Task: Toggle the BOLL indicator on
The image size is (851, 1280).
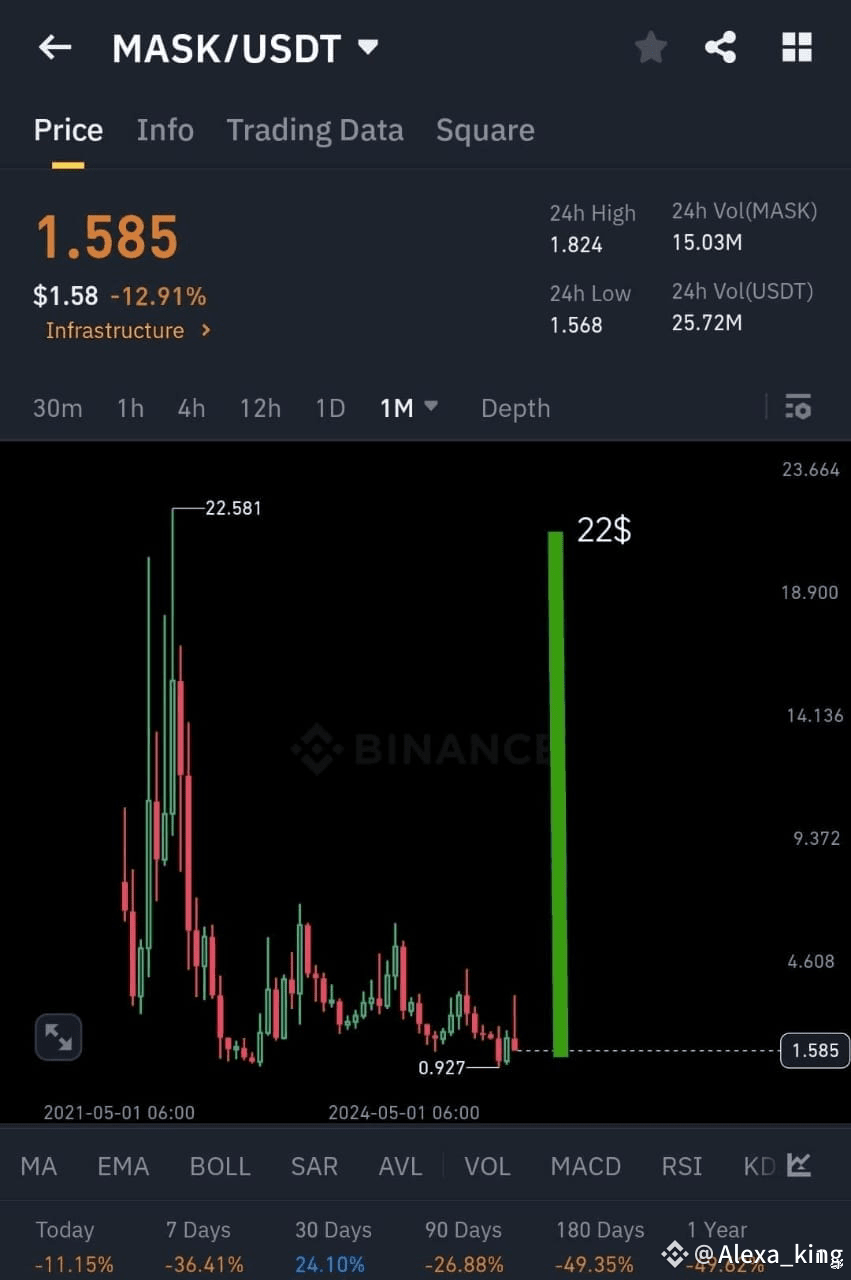Action: coord(219,1165)
